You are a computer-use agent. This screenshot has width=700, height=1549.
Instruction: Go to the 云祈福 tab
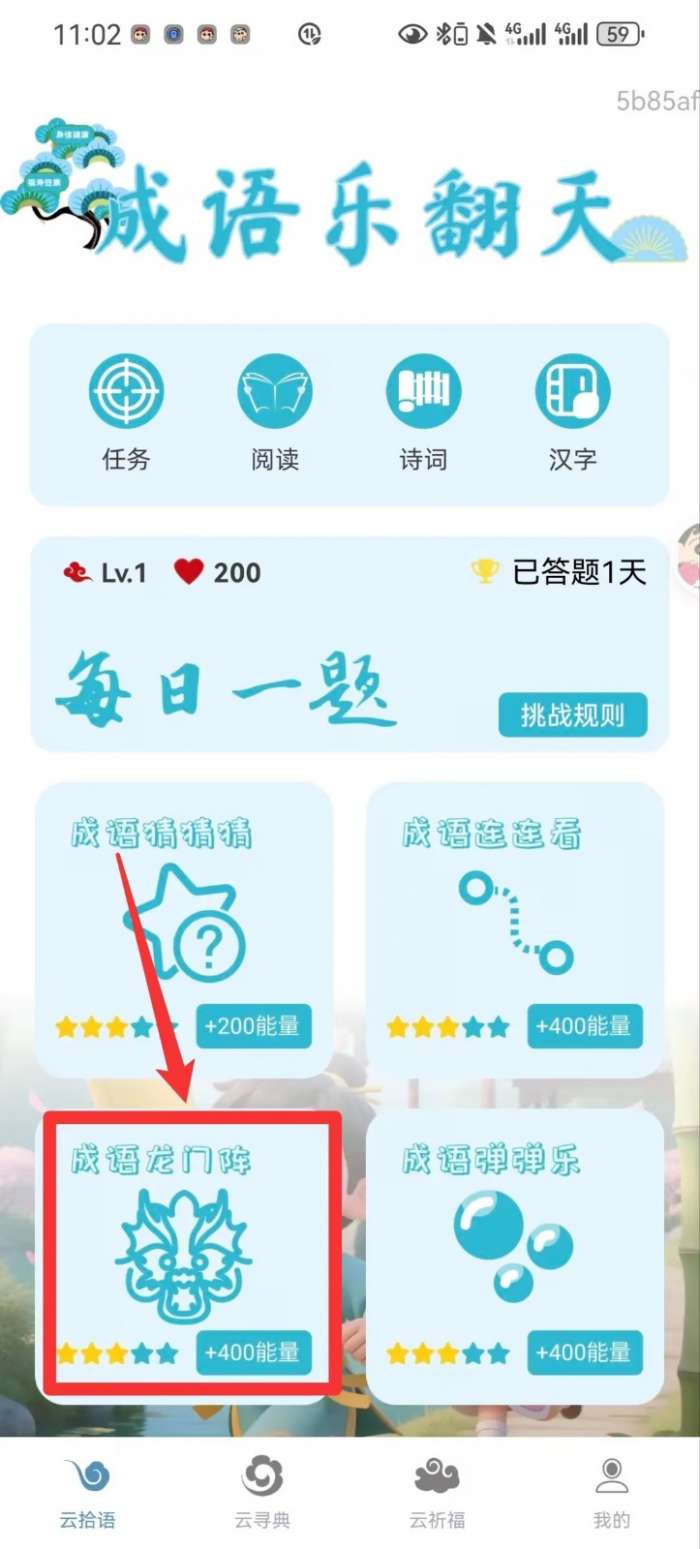tap(436, 1492)
